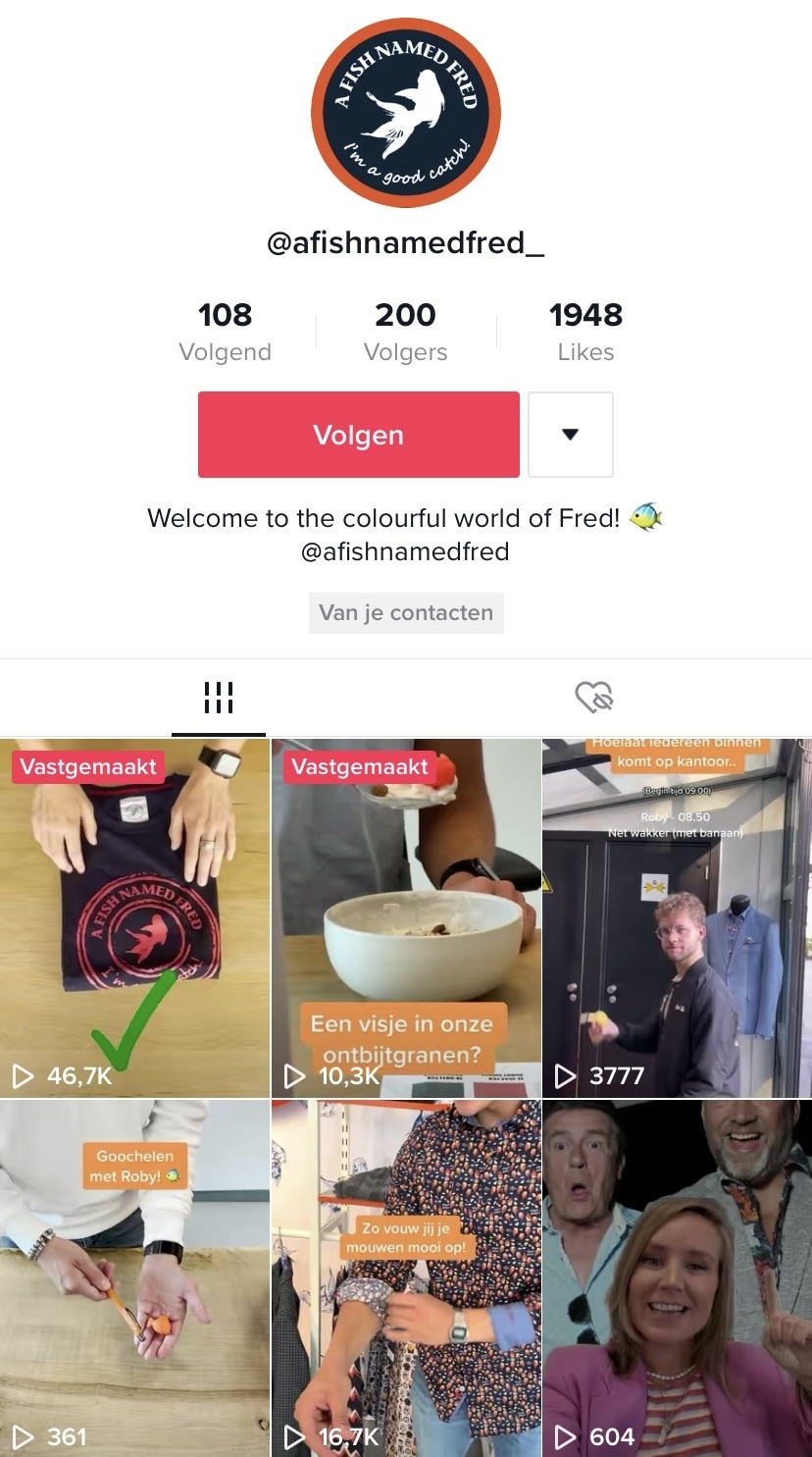View the 200 Volgers list

[405, 332]
